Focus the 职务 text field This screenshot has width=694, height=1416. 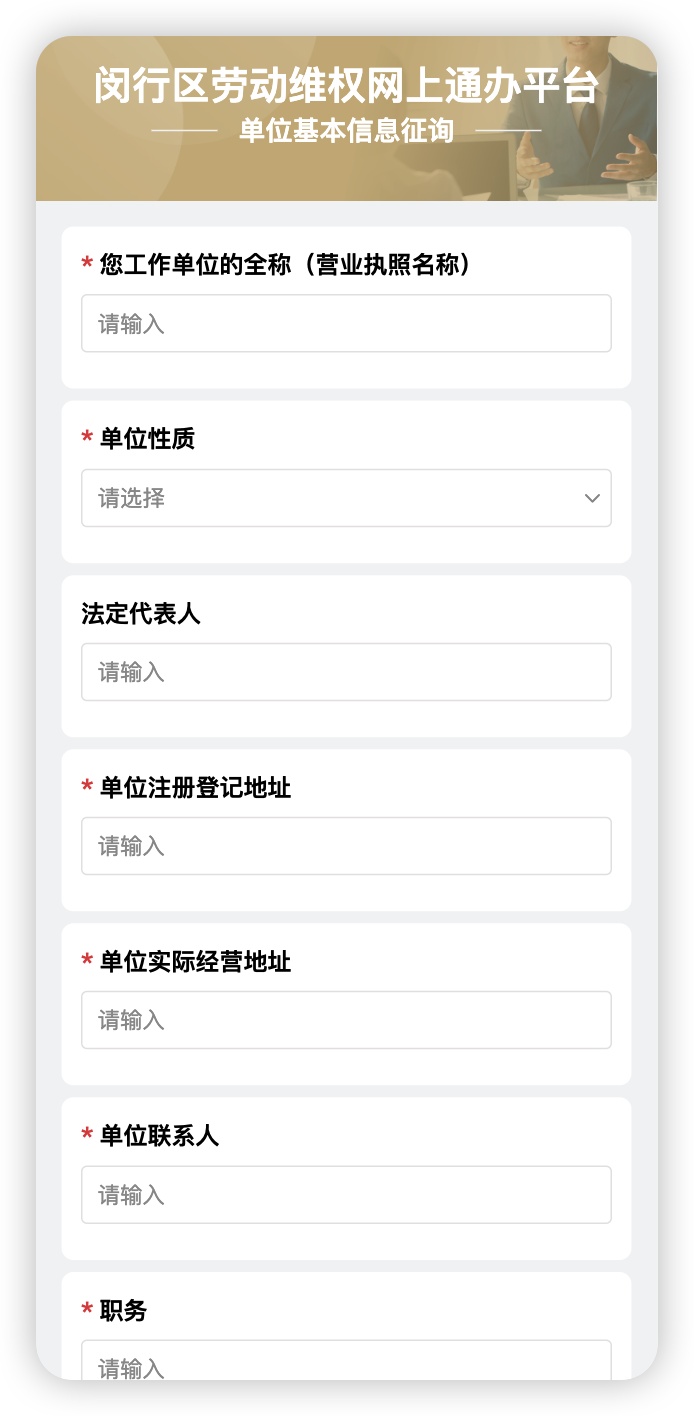point(346,1361)
